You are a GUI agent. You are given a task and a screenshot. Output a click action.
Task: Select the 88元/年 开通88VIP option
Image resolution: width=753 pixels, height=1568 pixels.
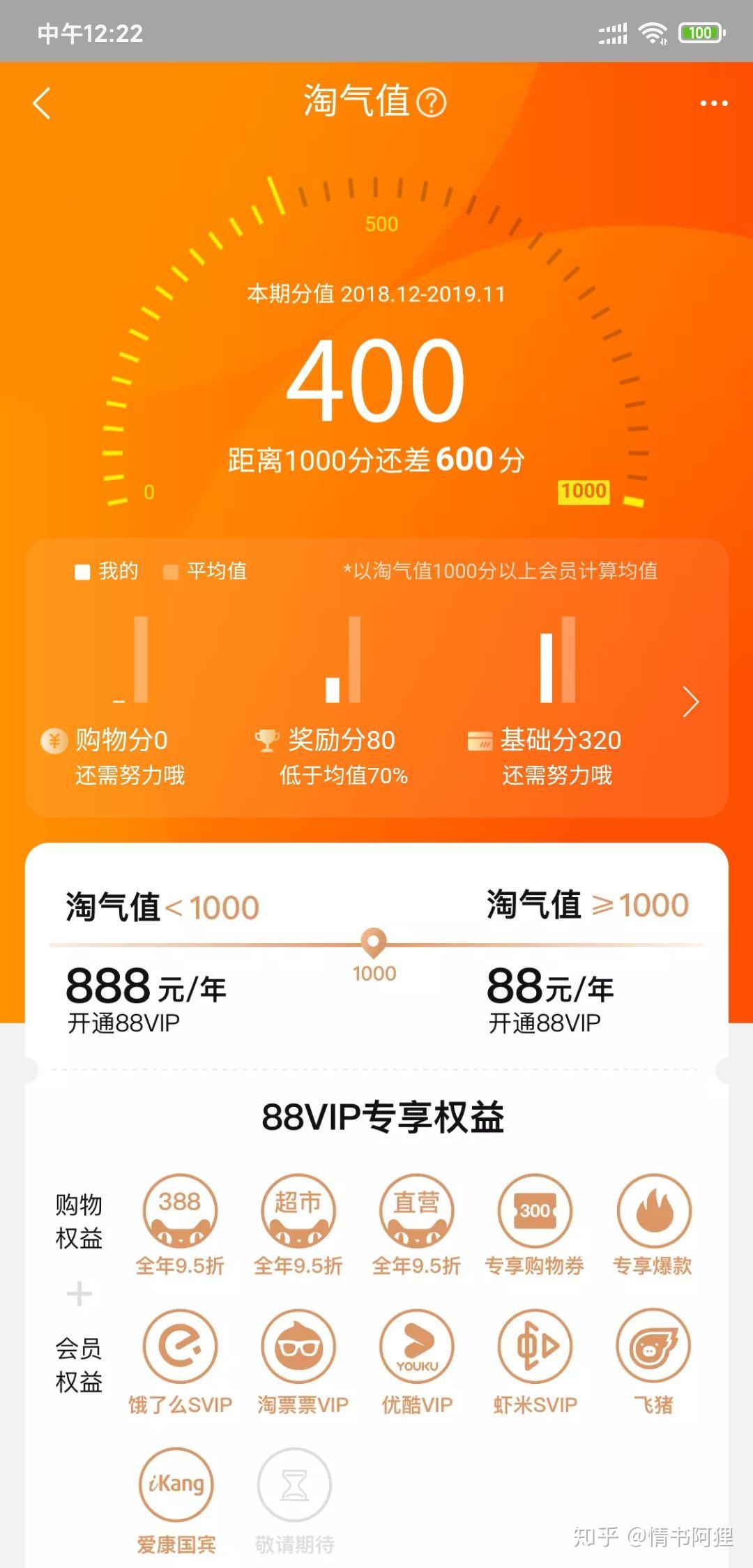coord(551,999)
